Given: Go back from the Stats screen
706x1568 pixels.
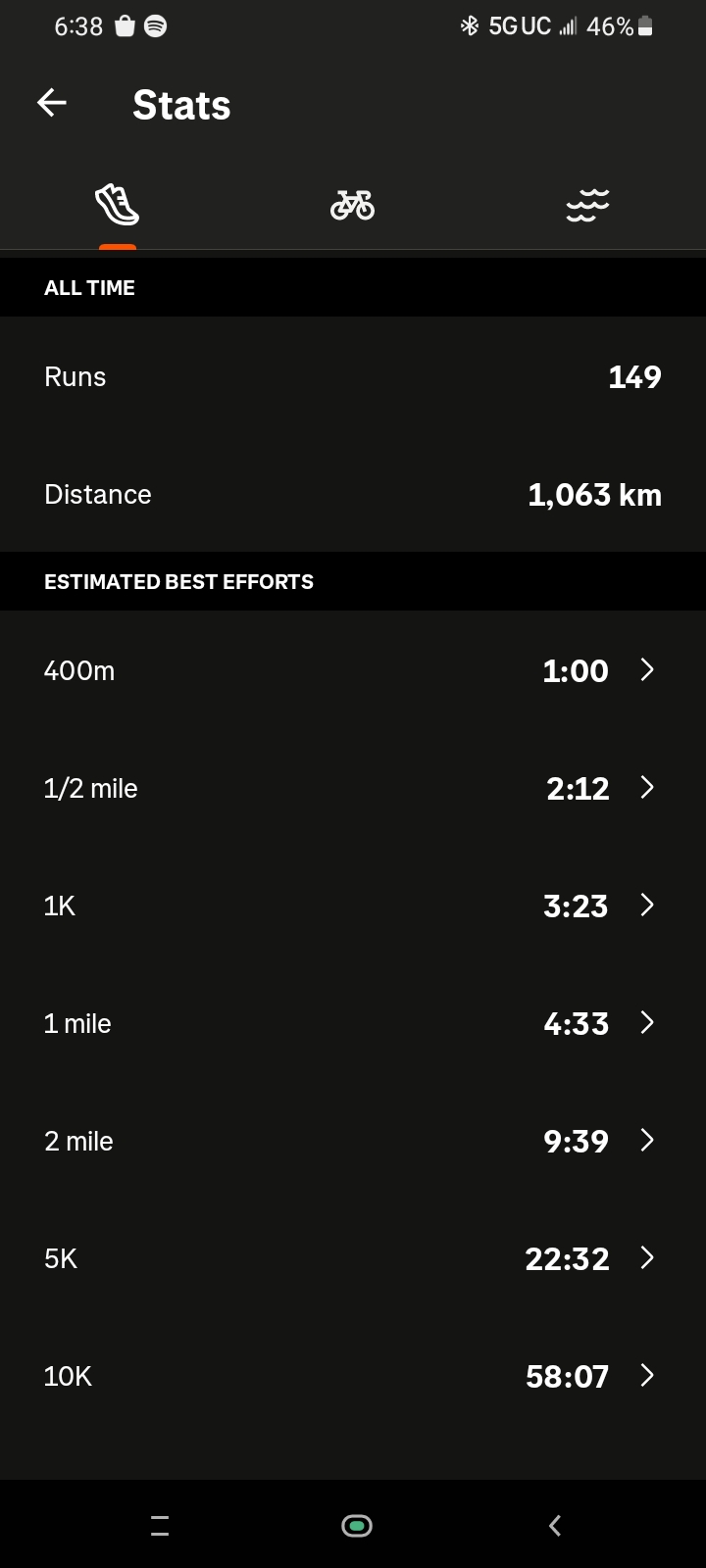Looking at the screenshot, I should point(52,103).
